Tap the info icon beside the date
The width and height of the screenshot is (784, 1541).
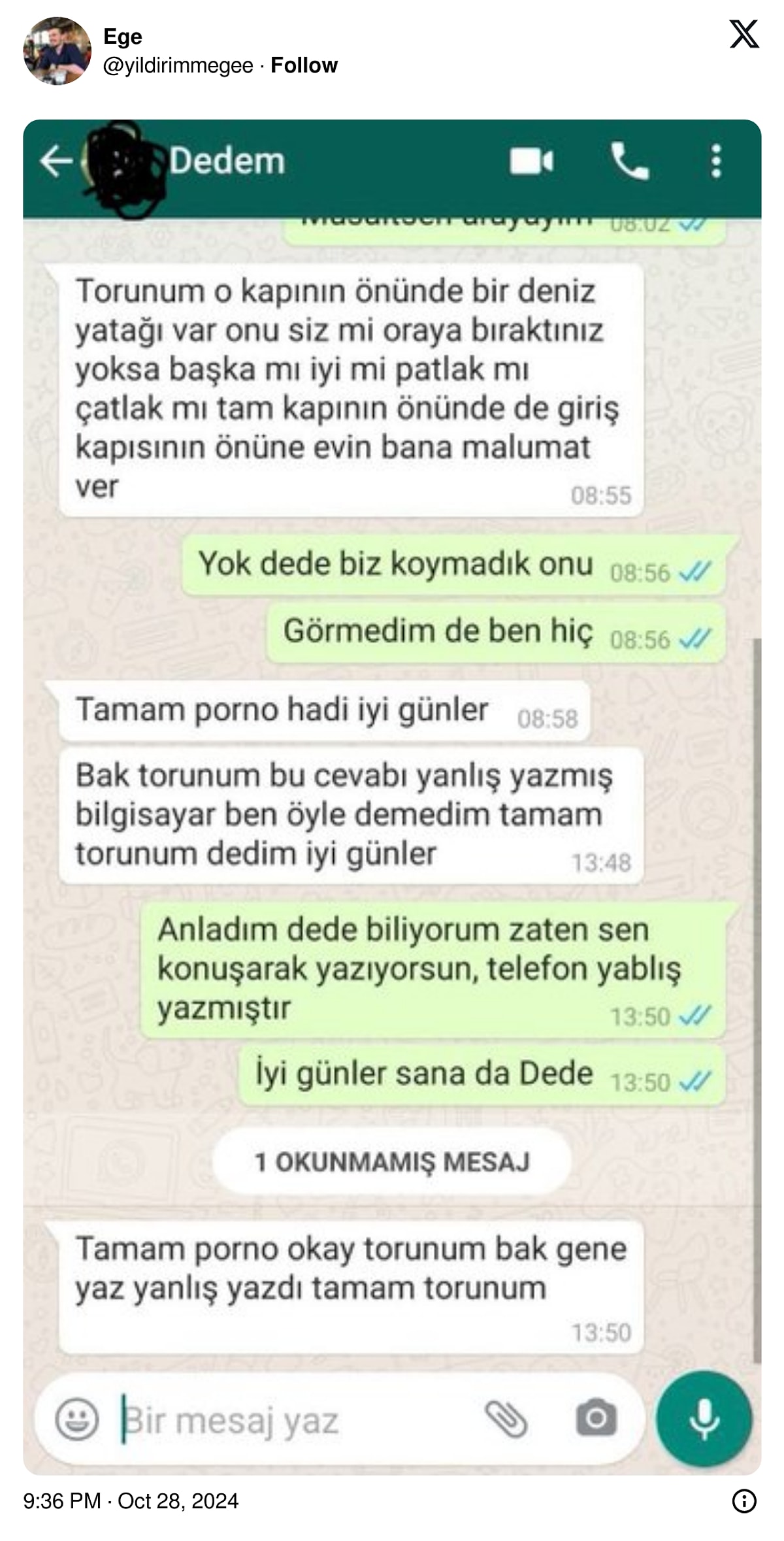tap(744, 1501)
